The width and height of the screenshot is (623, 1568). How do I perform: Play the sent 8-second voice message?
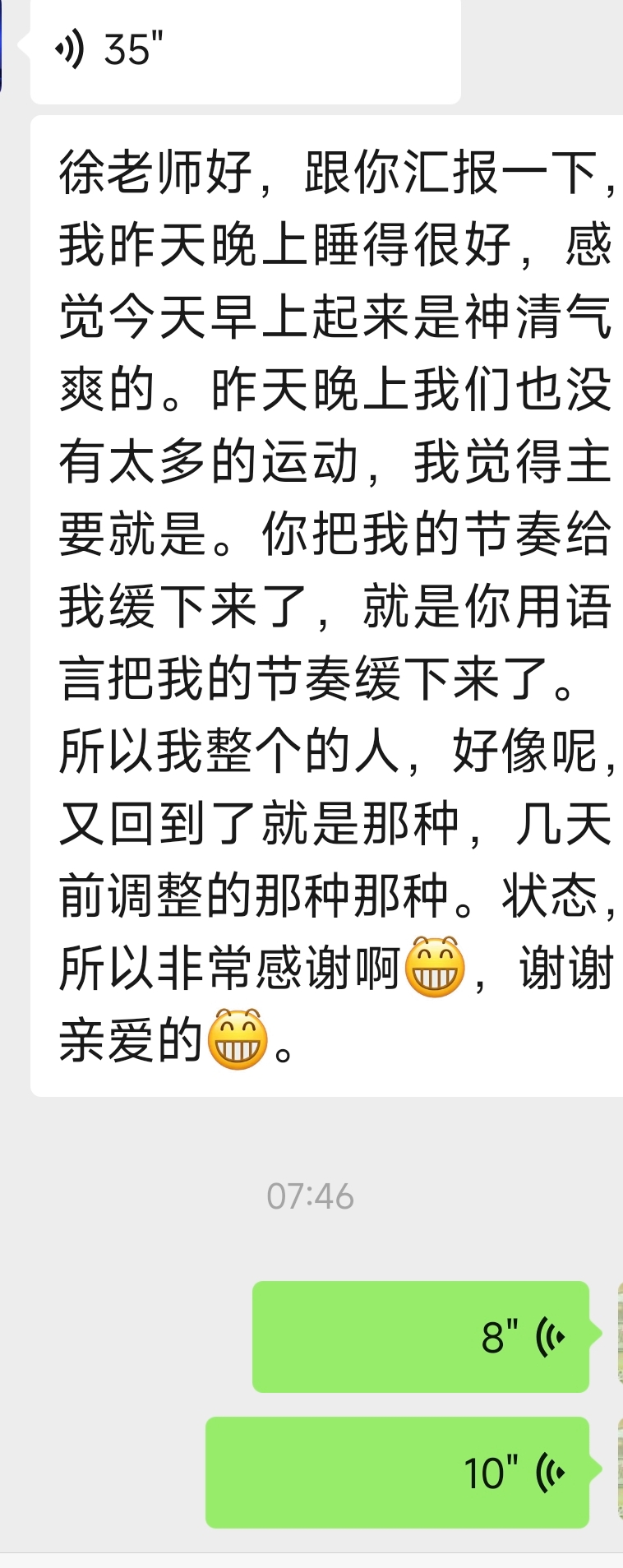point(421,1336)
